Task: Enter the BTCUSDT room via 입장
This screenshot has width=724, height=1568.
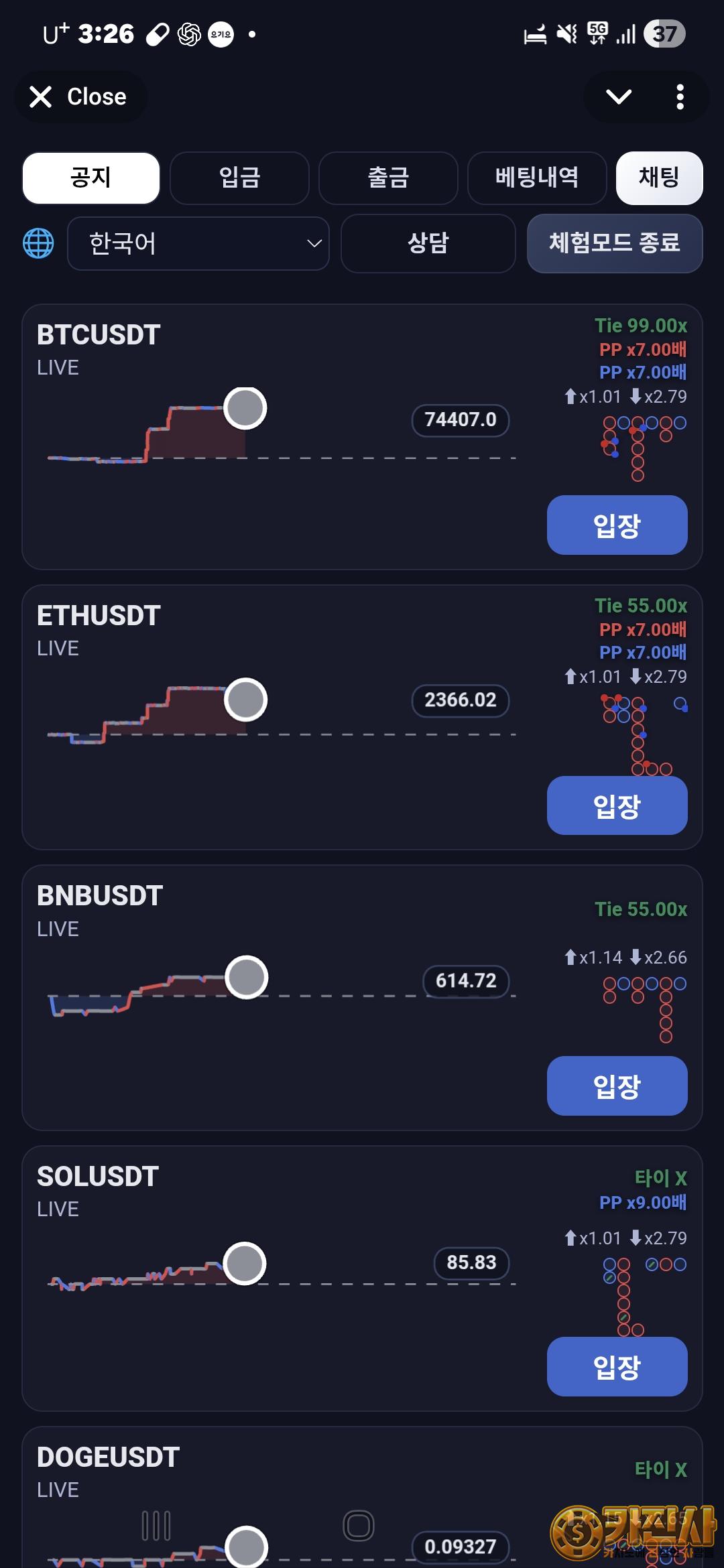Action: click(x=617, y=525)
